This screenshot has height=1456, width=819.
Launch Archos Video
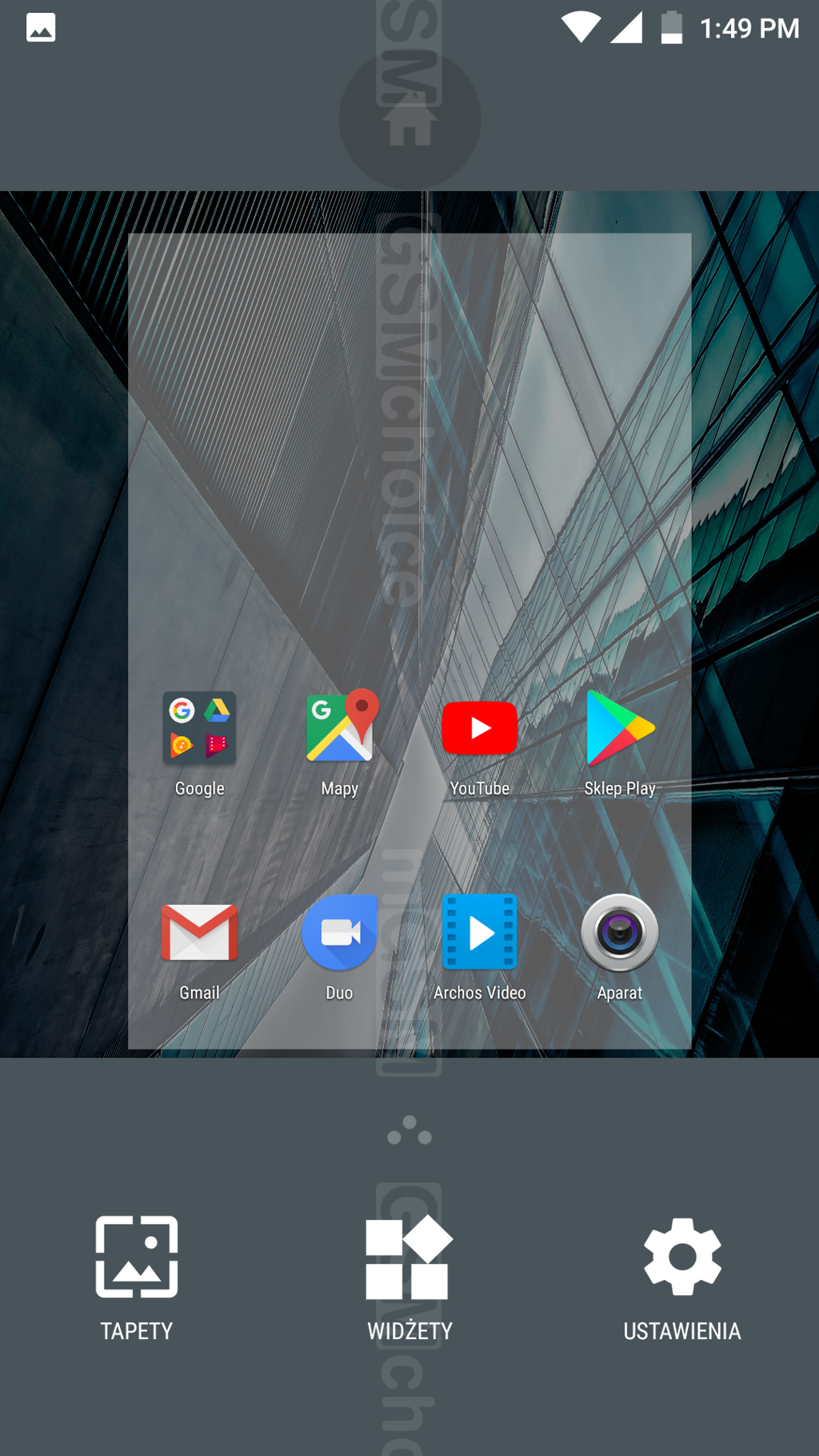[479, 932]
